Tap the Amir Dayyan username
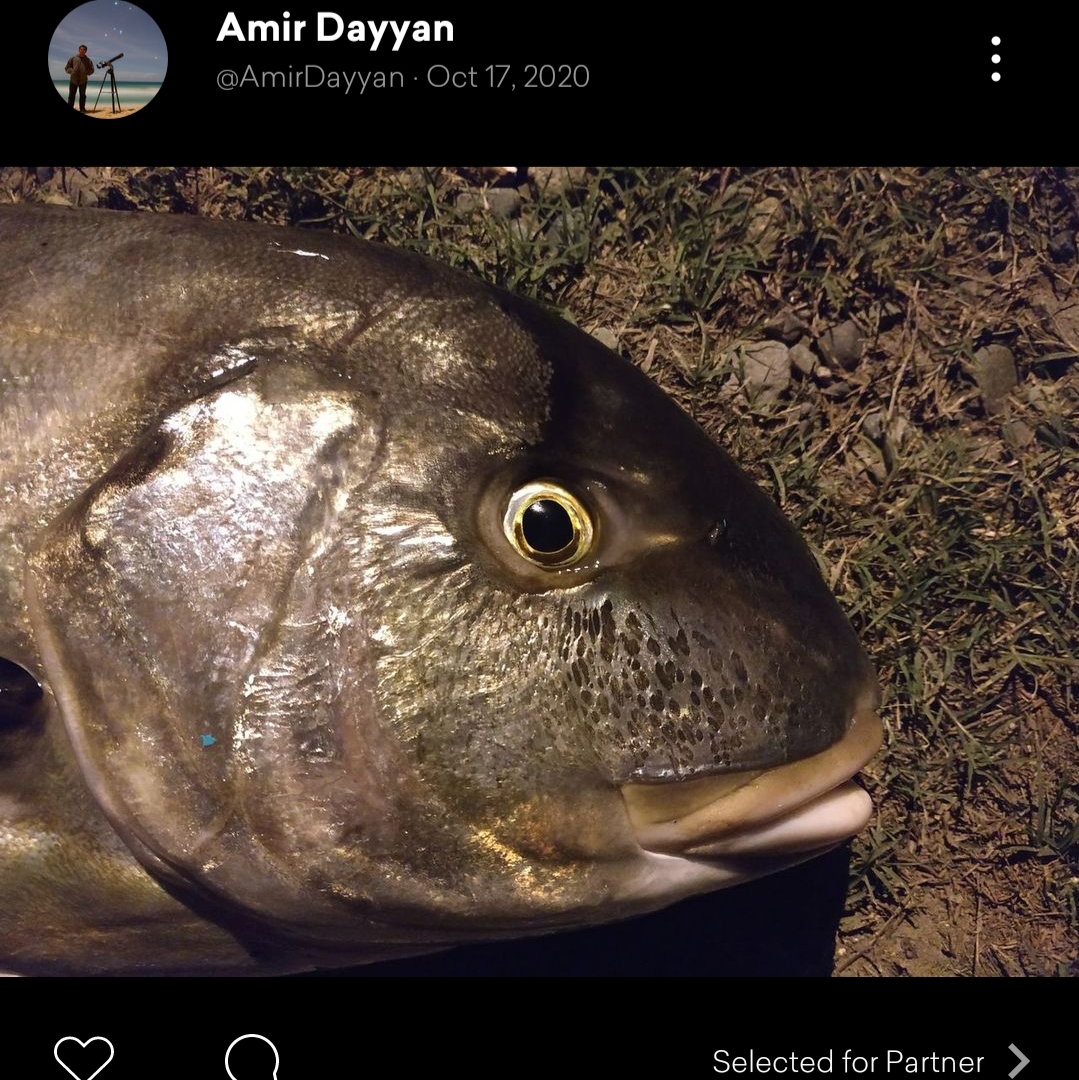 pos(335,29)
